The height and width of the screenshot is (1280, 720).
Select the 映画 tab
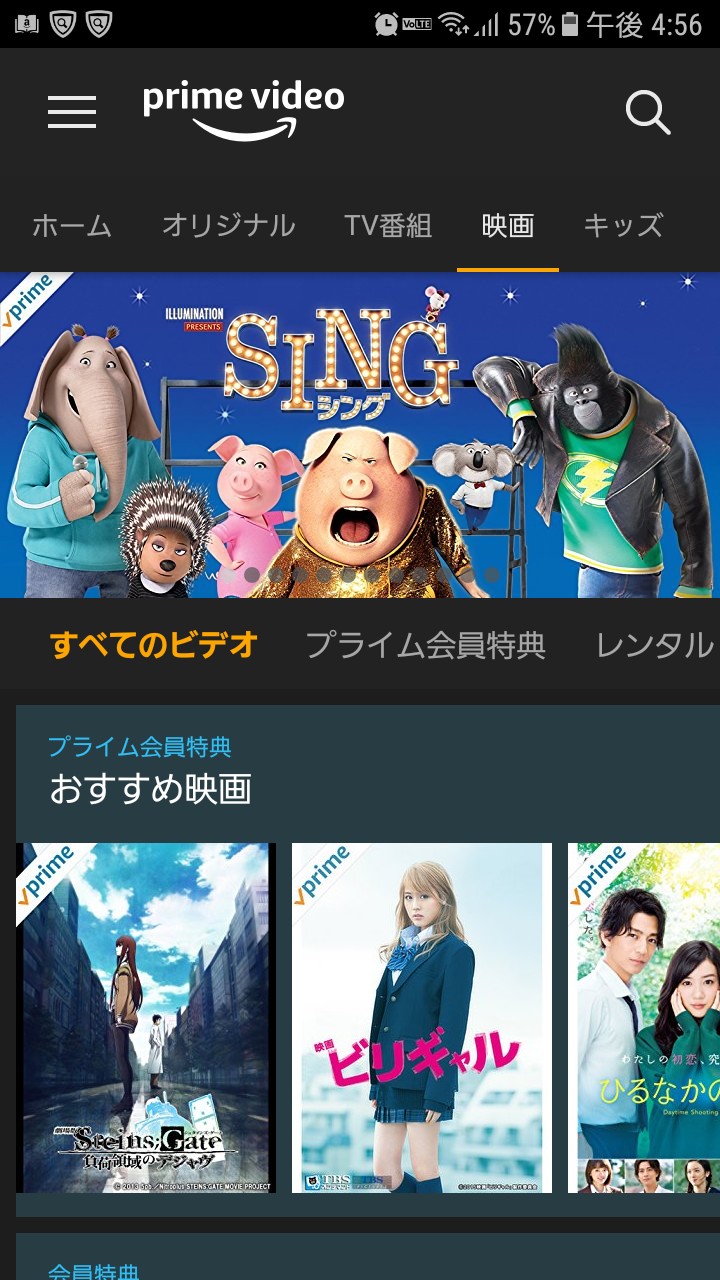(508, 226)
